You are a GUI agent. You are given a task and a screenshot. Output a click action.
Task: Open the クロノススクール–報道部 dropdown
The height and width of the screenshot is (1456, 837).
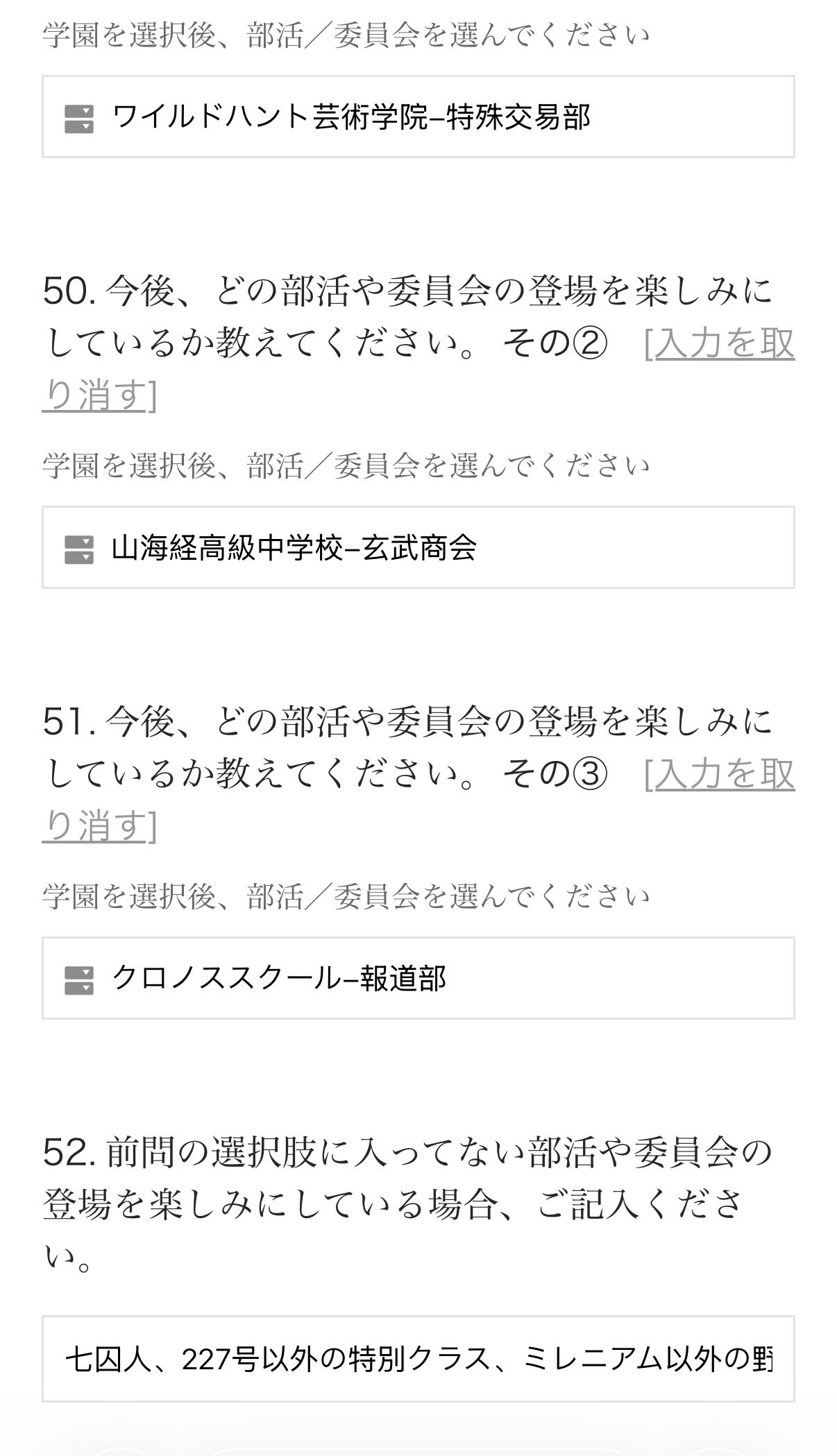click(x=418, y=979)
